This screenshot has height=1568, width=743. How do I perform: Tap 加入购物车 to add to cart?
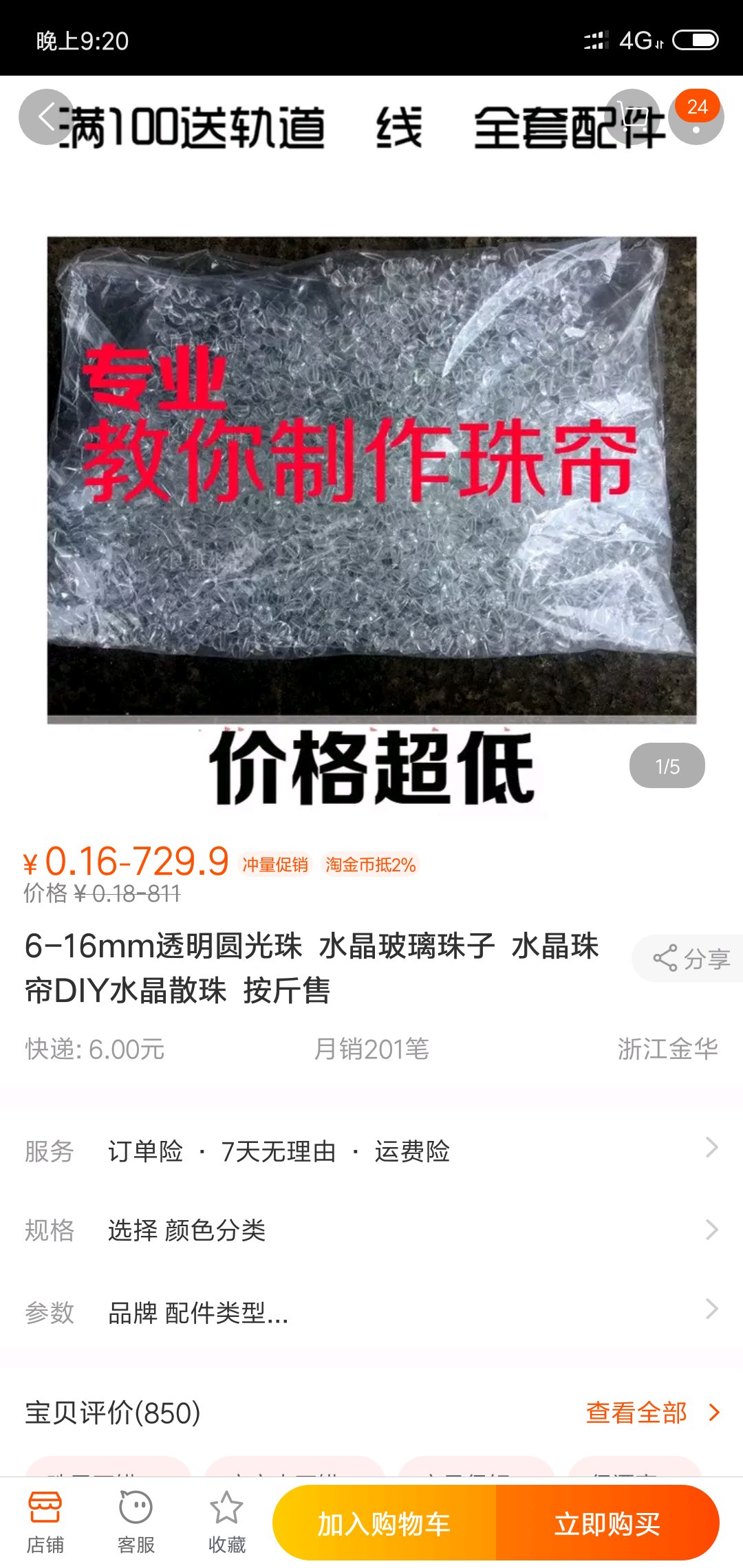tap(384, 1523)
